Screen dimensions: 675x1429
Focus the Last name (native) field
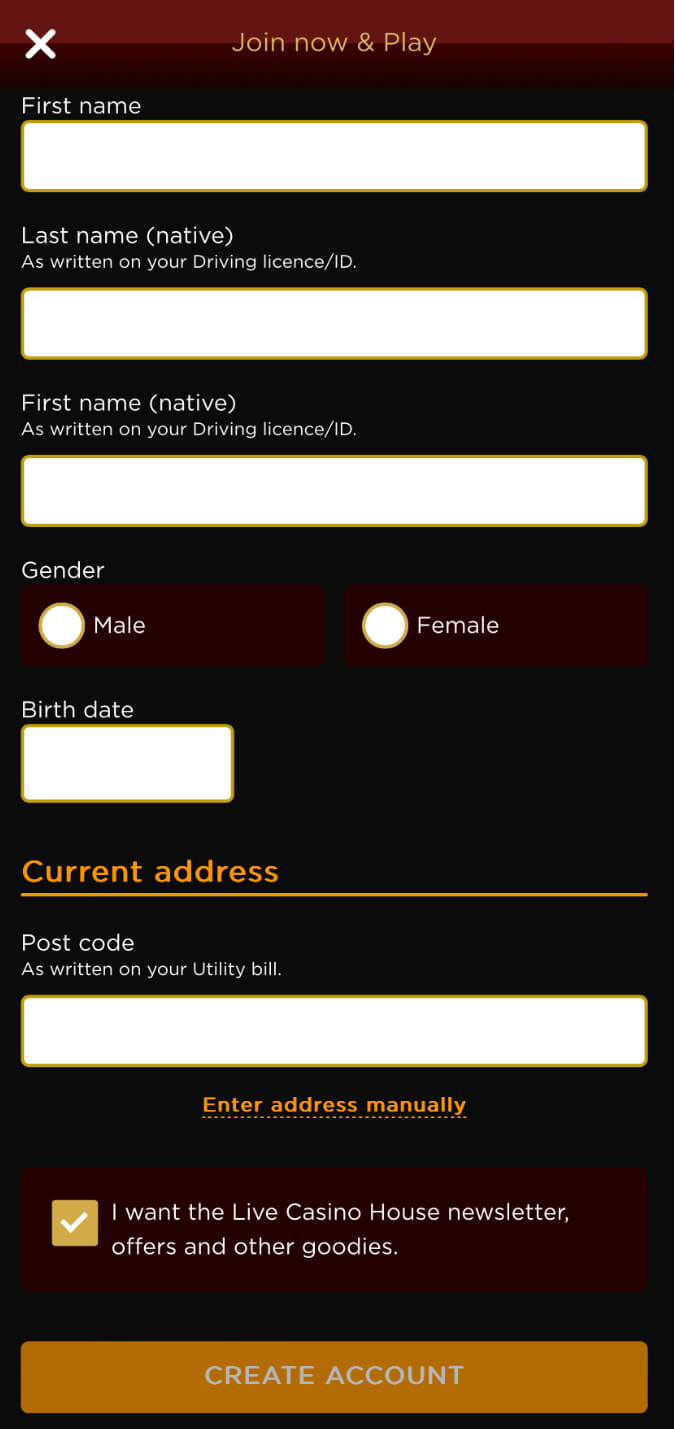click(x=334, y=324)
